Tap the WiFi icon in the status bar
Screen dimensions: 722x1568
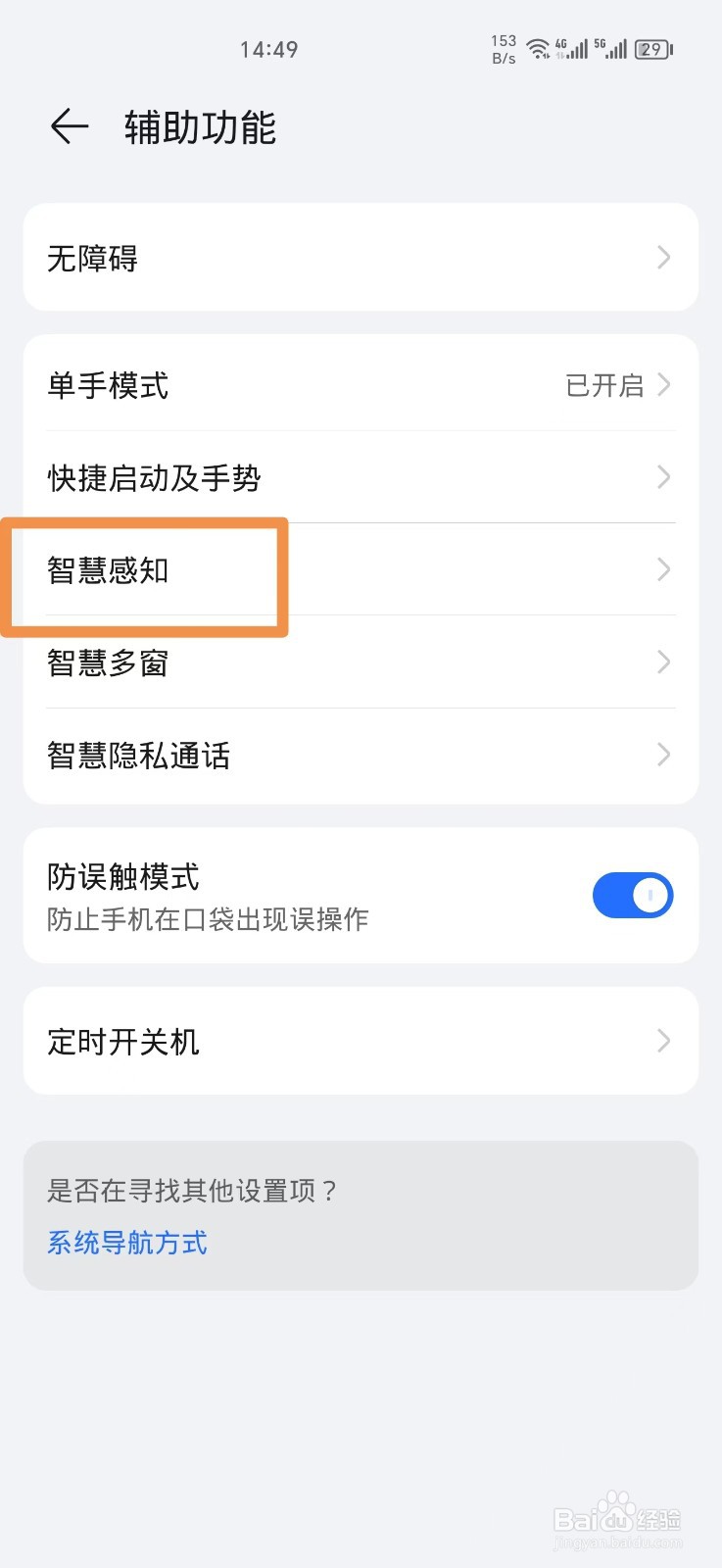click(540, 49)
